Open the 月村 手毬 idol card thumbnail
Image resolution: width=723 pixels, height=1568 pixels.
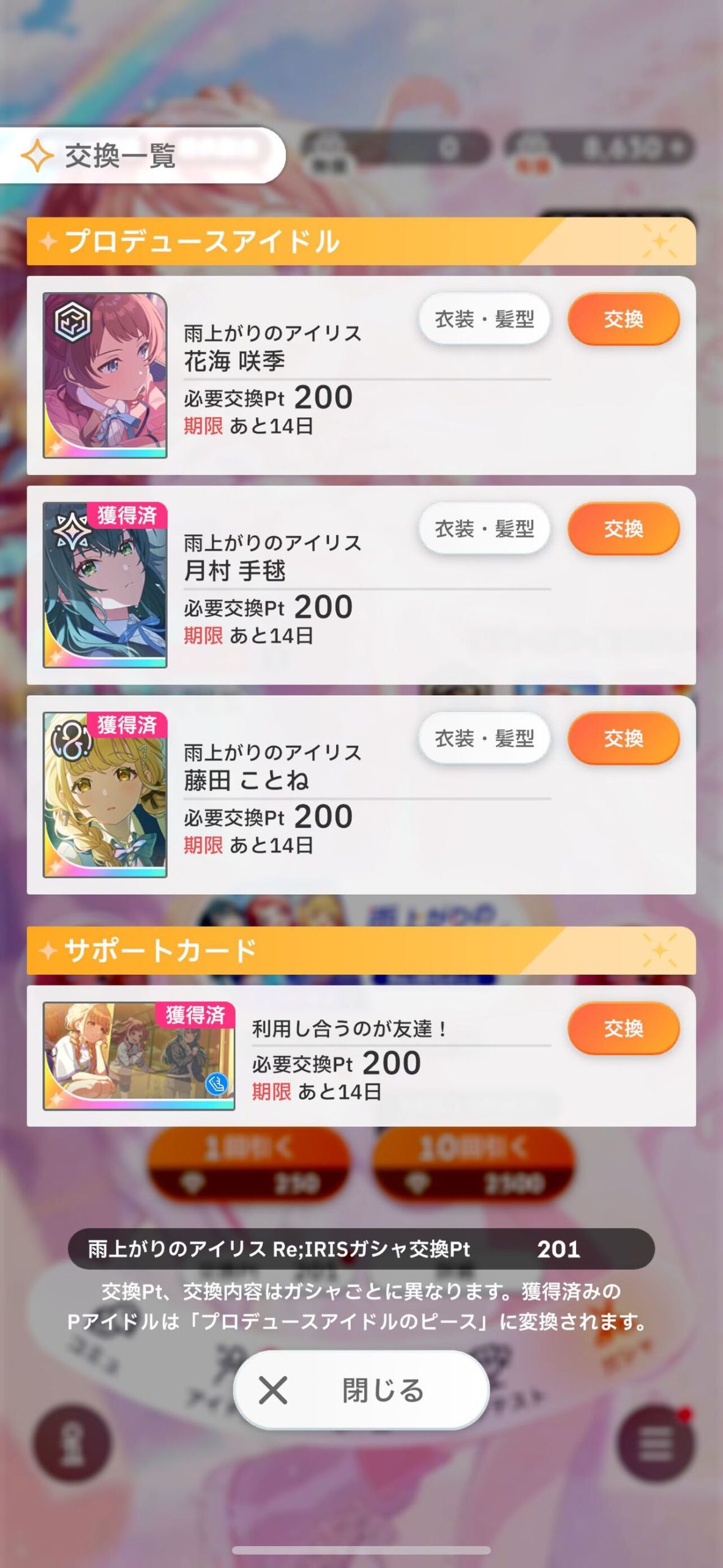click(105, 584)
